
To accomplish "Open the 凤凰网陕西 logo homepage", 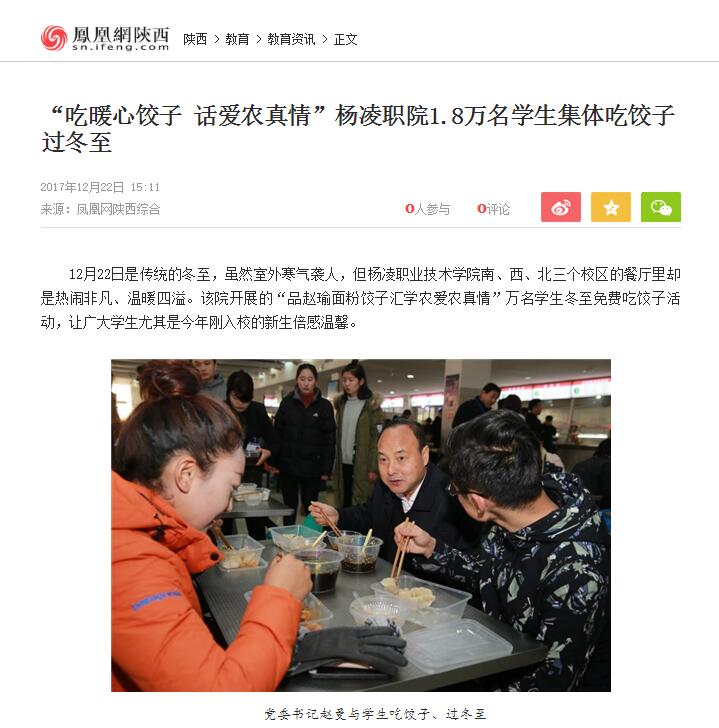I will point(105,38).
